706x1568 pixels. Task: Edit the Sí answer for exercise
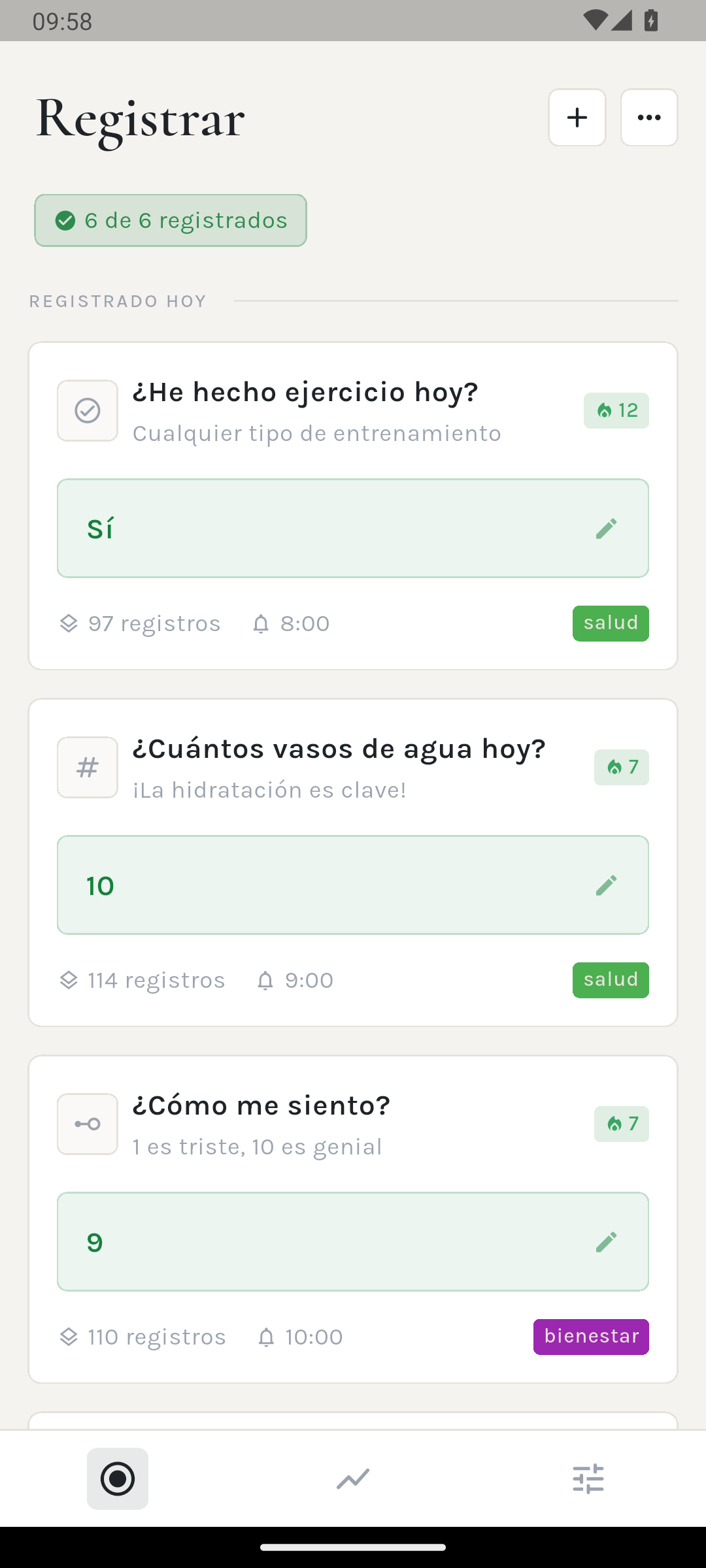tap(607, 528)
